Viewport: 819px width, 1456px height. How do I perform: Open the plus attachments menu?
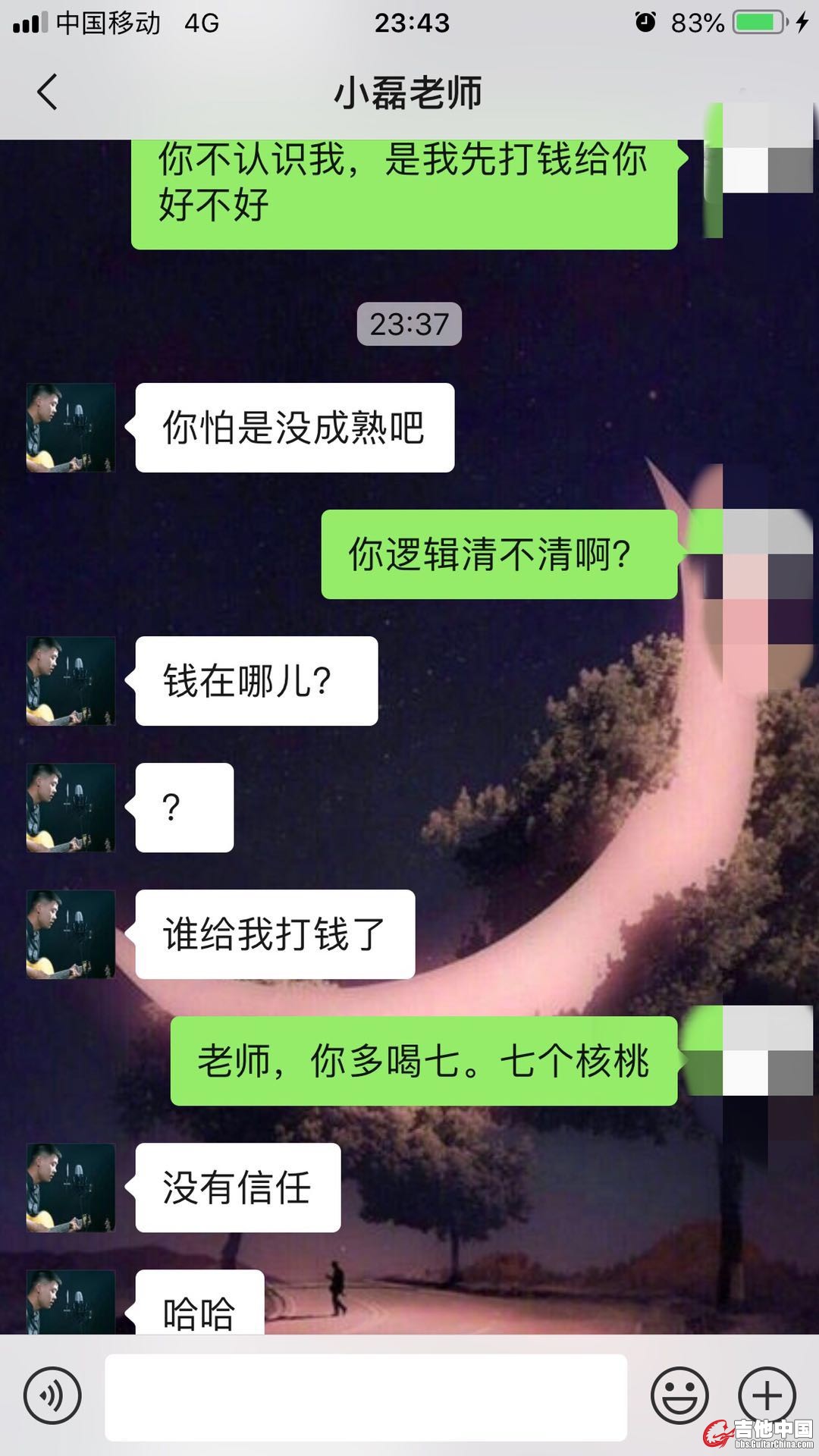[767, 1395]
